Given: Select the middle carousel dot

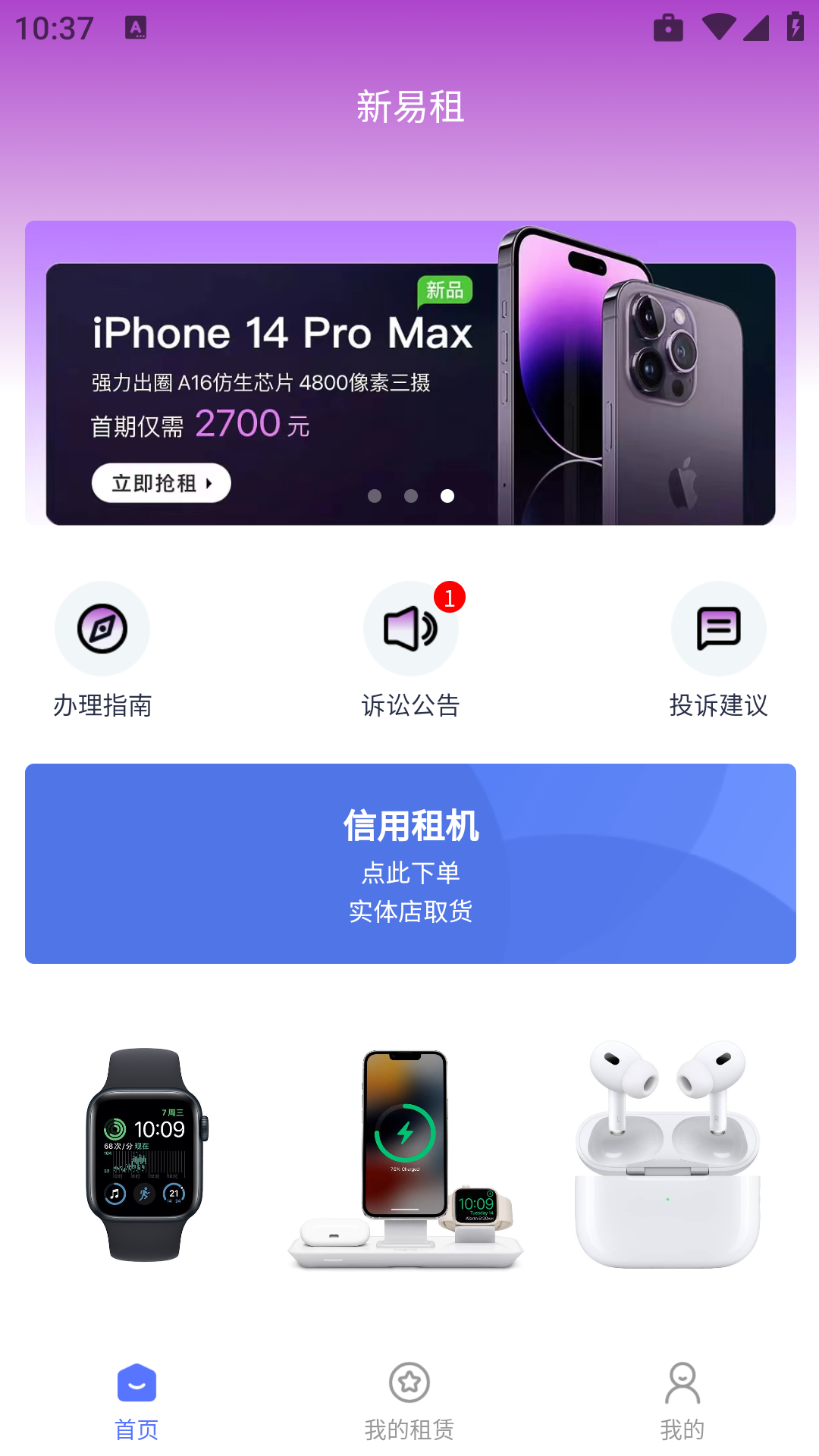Looking at the screenshot, I should pyautogui.click(x=411, y=496).
